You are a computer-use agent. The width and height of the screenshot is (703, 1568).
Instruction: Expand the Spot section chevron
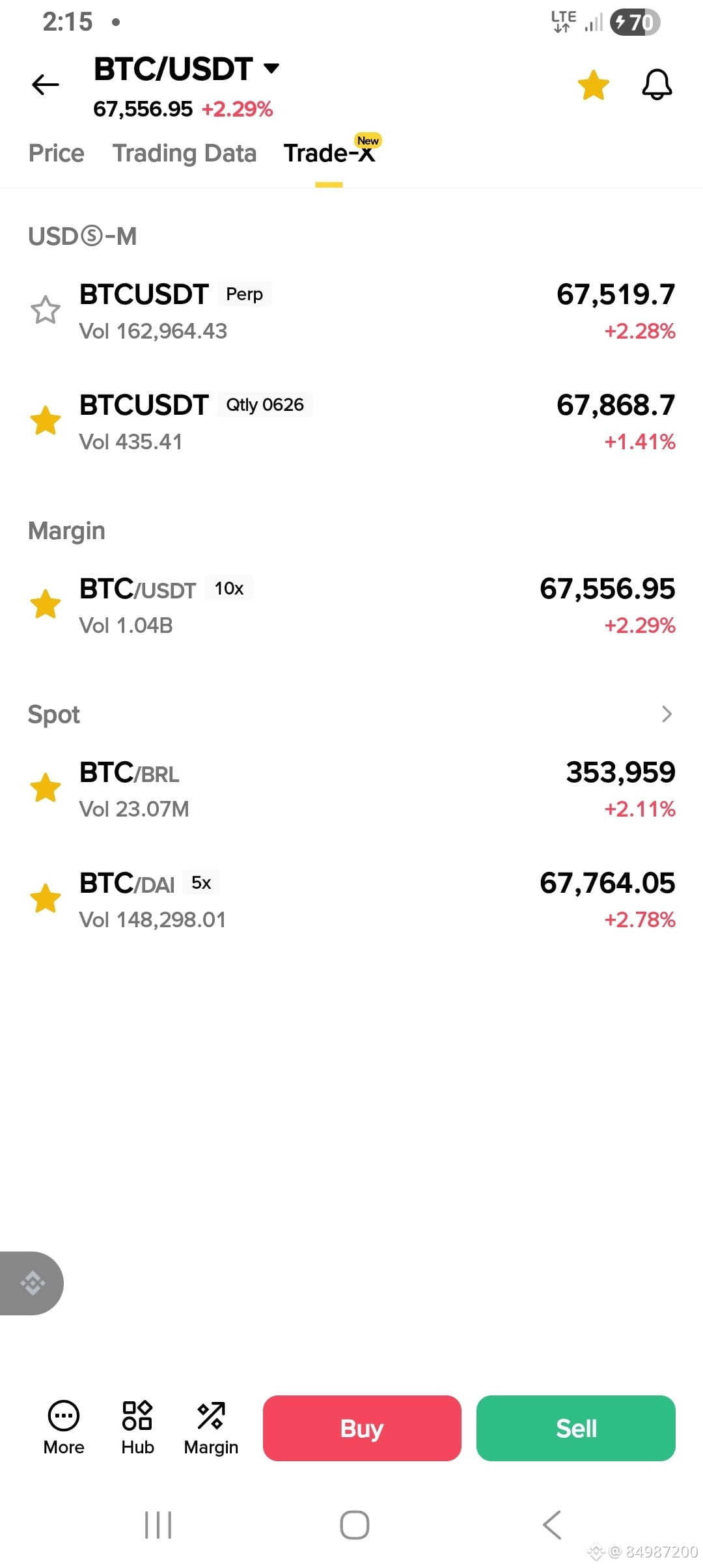(666, 714)
